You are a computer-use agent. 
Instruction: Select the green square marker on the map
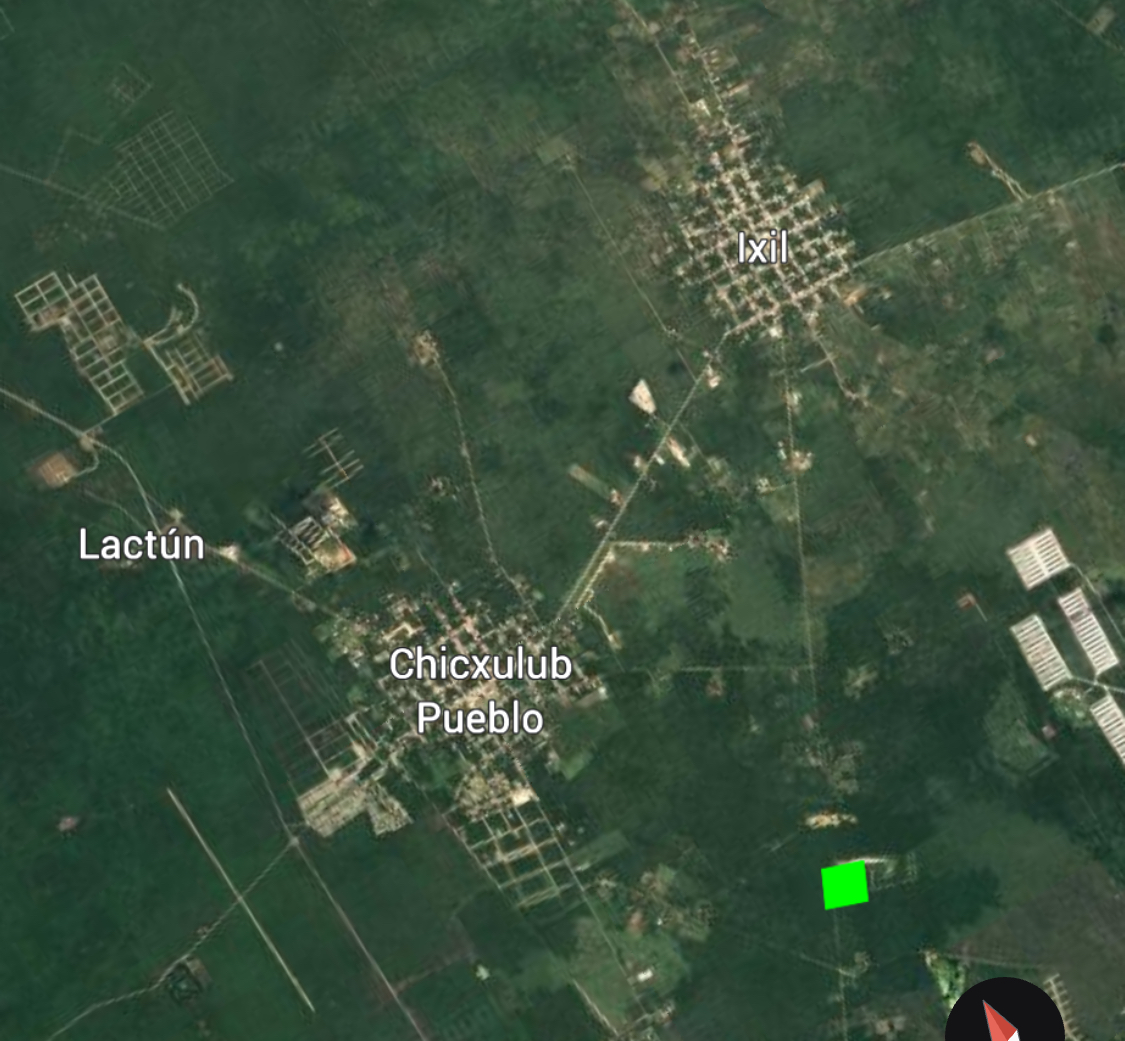pyautogui.click(x=844, y=885)
